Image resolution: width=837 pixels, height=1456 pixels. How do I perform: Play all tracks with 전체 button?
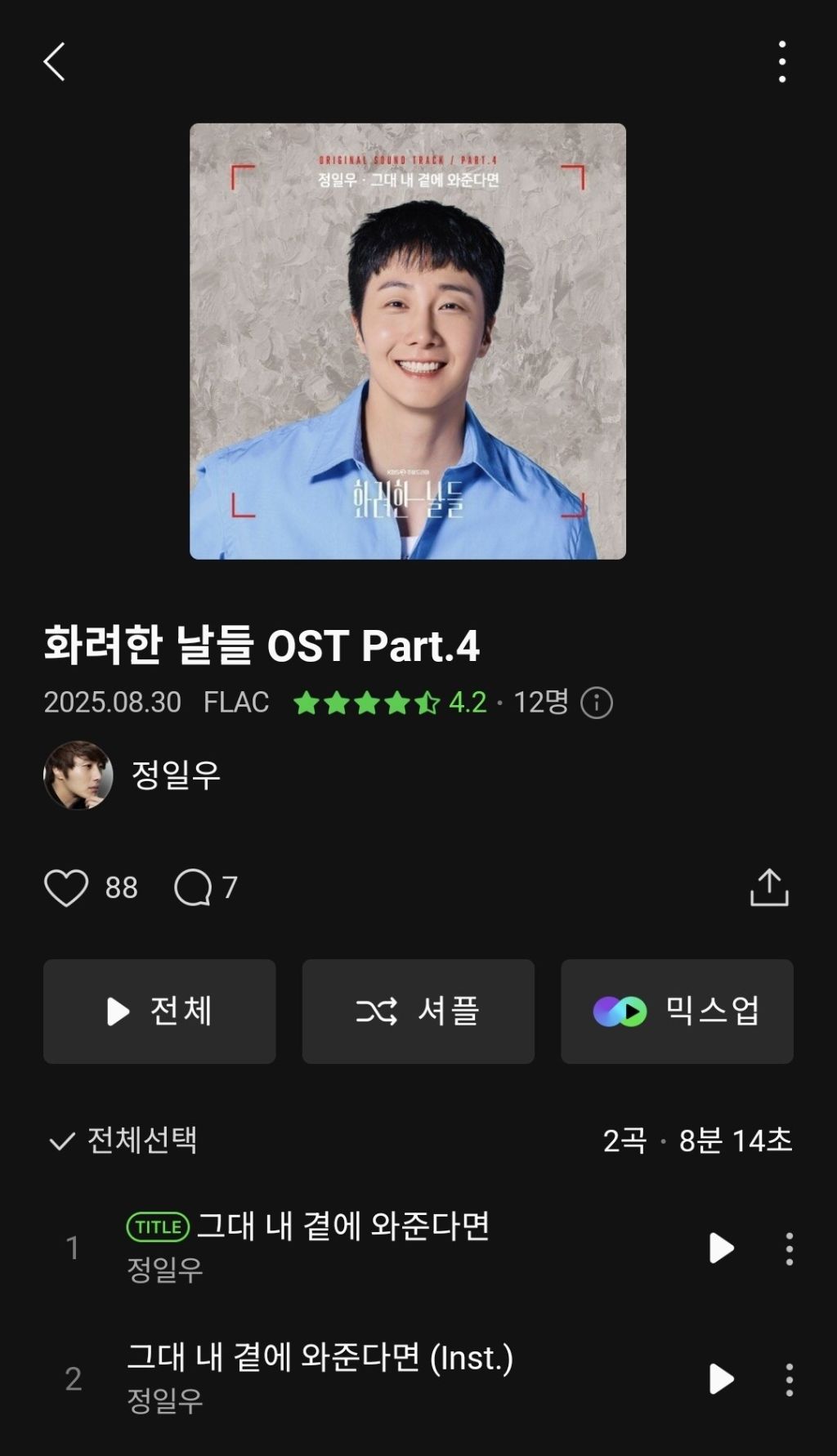tap(159, 1012)
